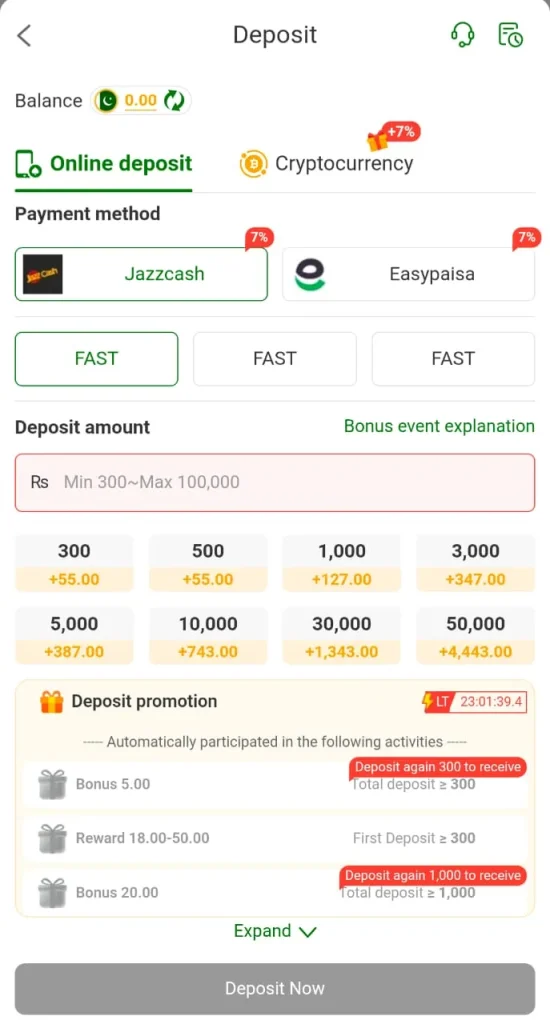Screen dimensions: 550x1024
Task: Select the 500 deposit amount
Action: point(208,564)
